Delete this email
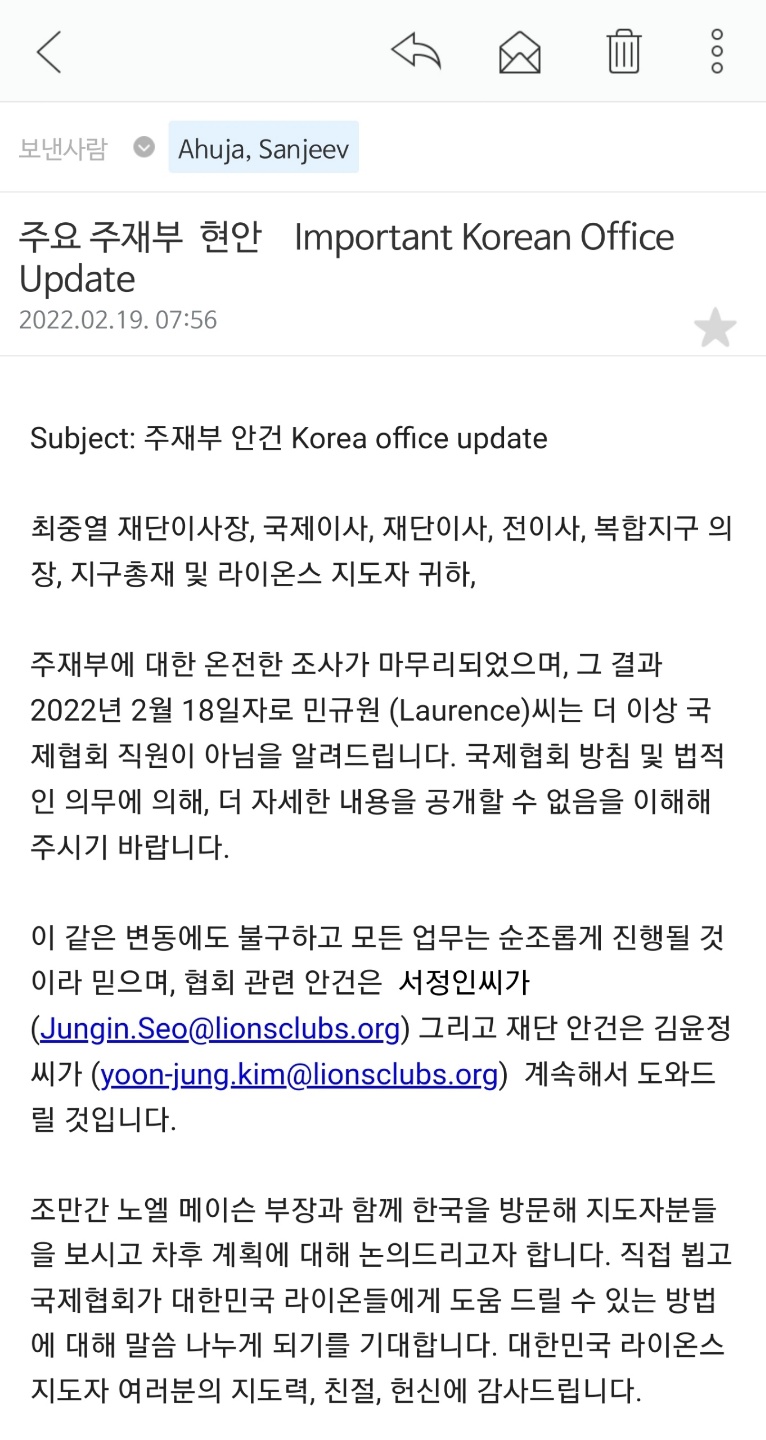The height and width of the screenshot is (1440, 766). click(623, 51)
